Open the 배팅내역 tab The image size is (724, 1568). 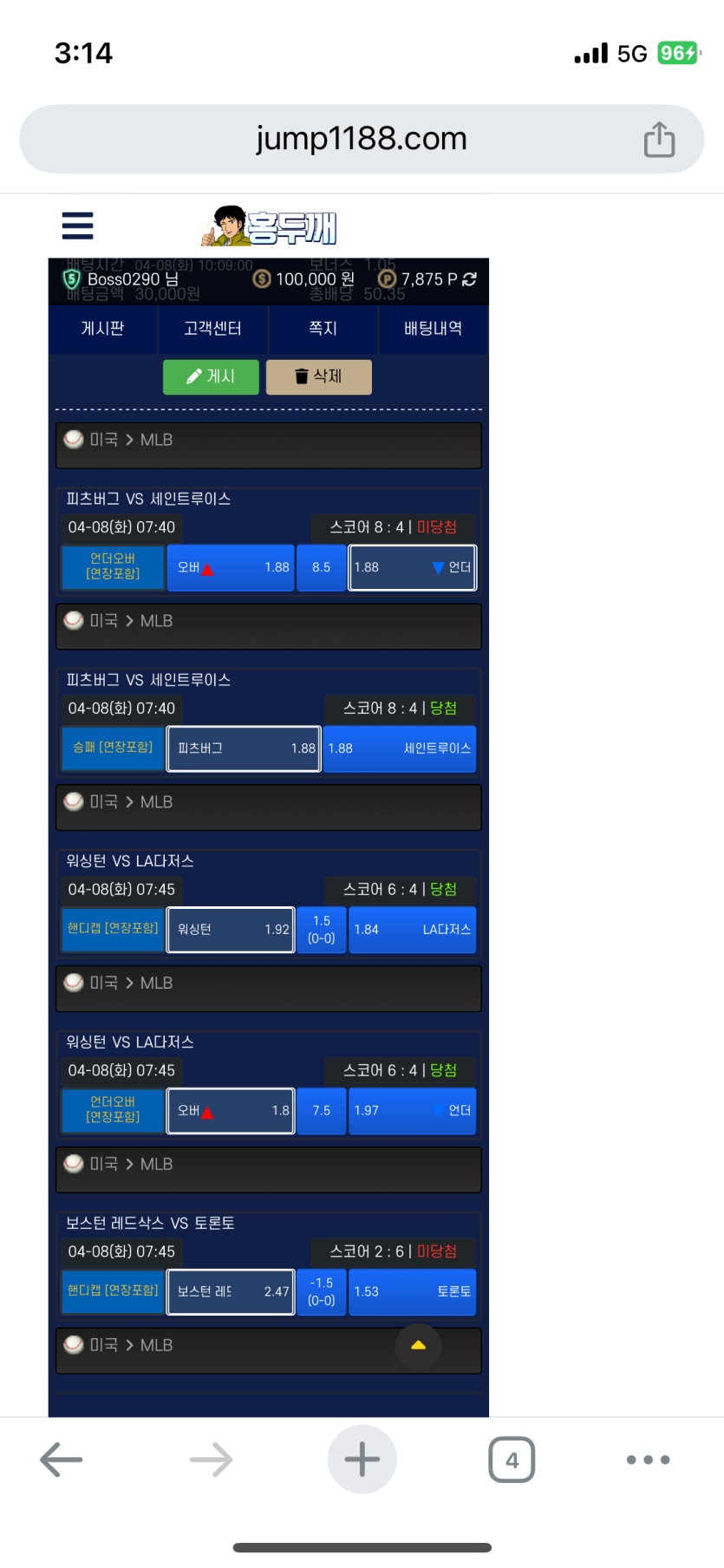click(433, 329)
